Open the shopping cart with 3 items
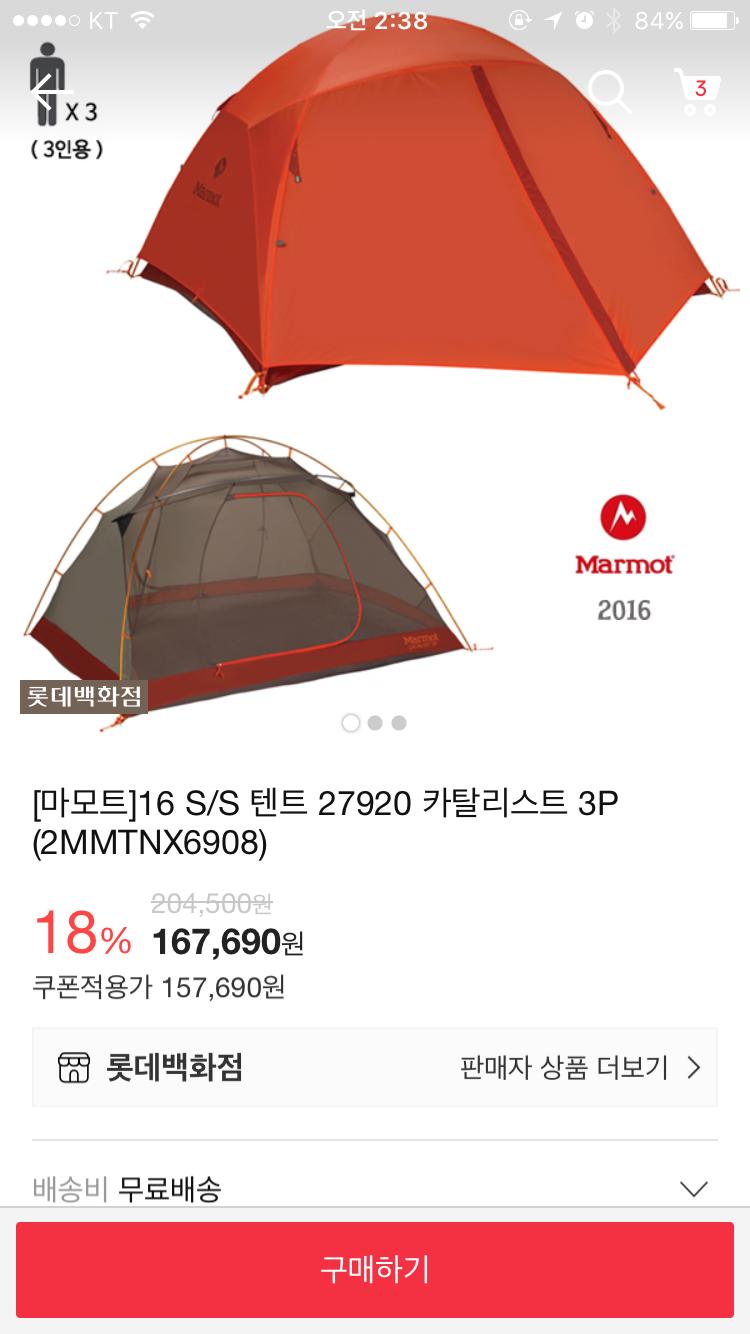Screen dimensions: 750x1334 (697, 93)
